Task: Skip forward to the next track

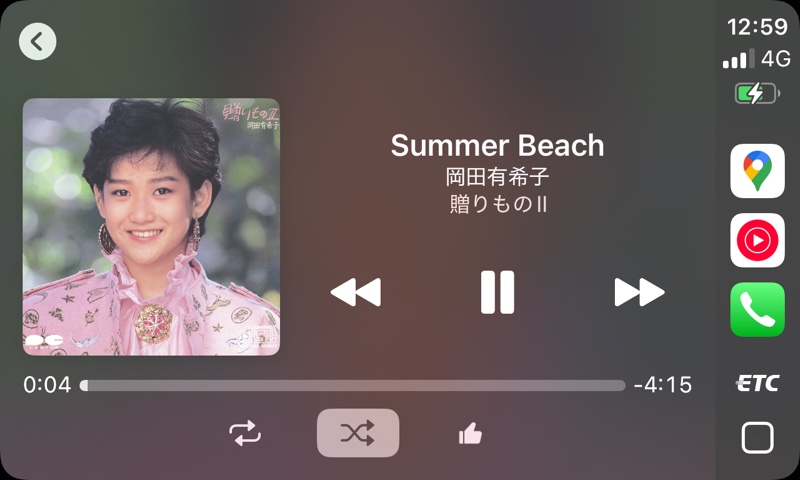Action: (639, 292)
